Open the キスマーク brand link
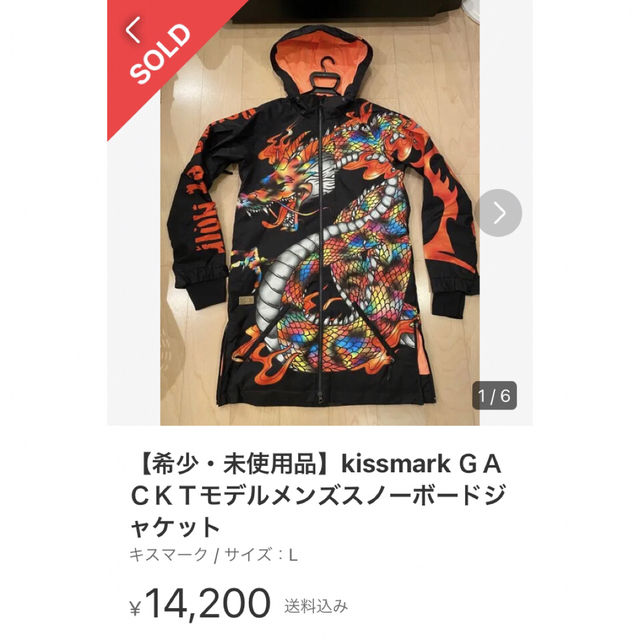640x640 pixels. pos(167,552)
